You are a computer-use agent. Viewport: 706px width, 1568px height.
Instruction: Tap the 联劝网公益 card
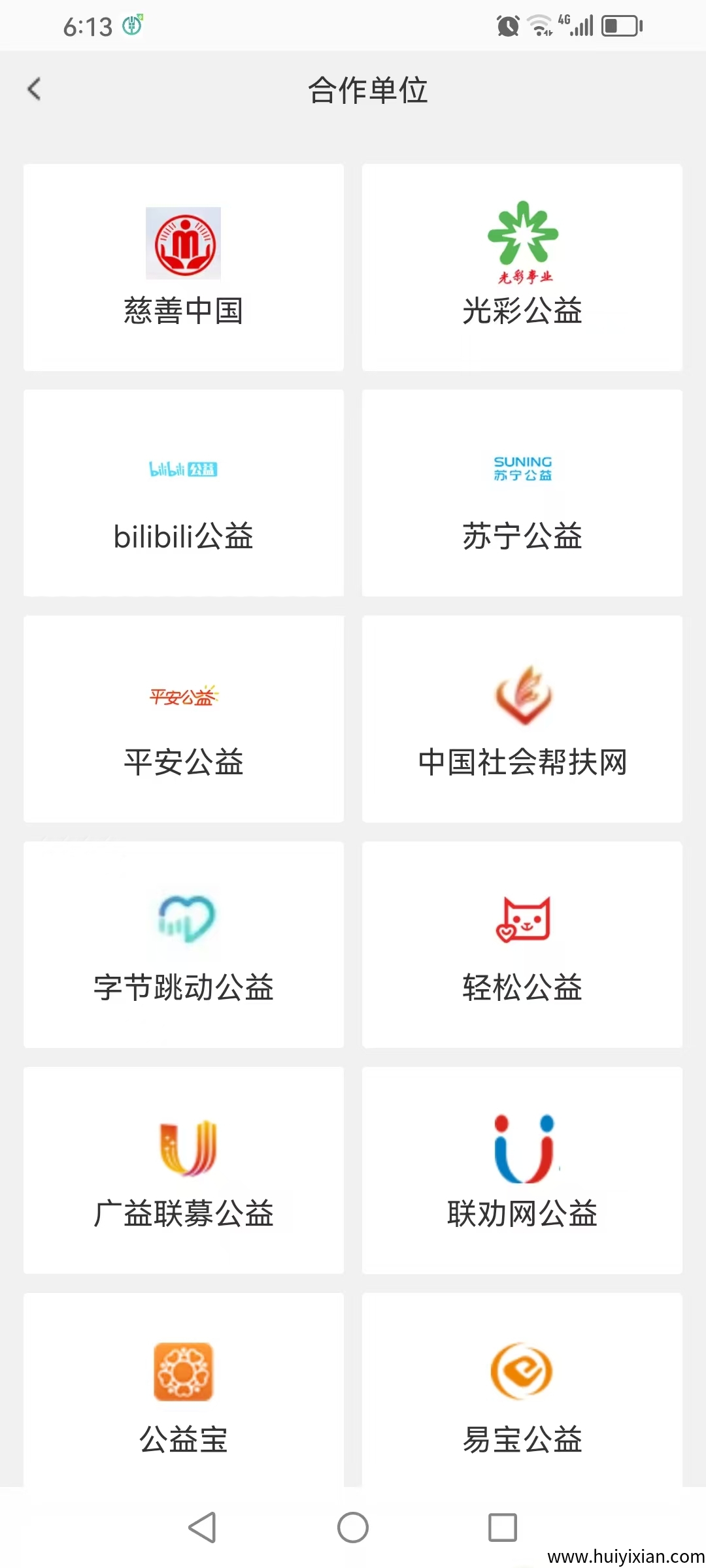pyautogui.click(x=522, y=1170)
